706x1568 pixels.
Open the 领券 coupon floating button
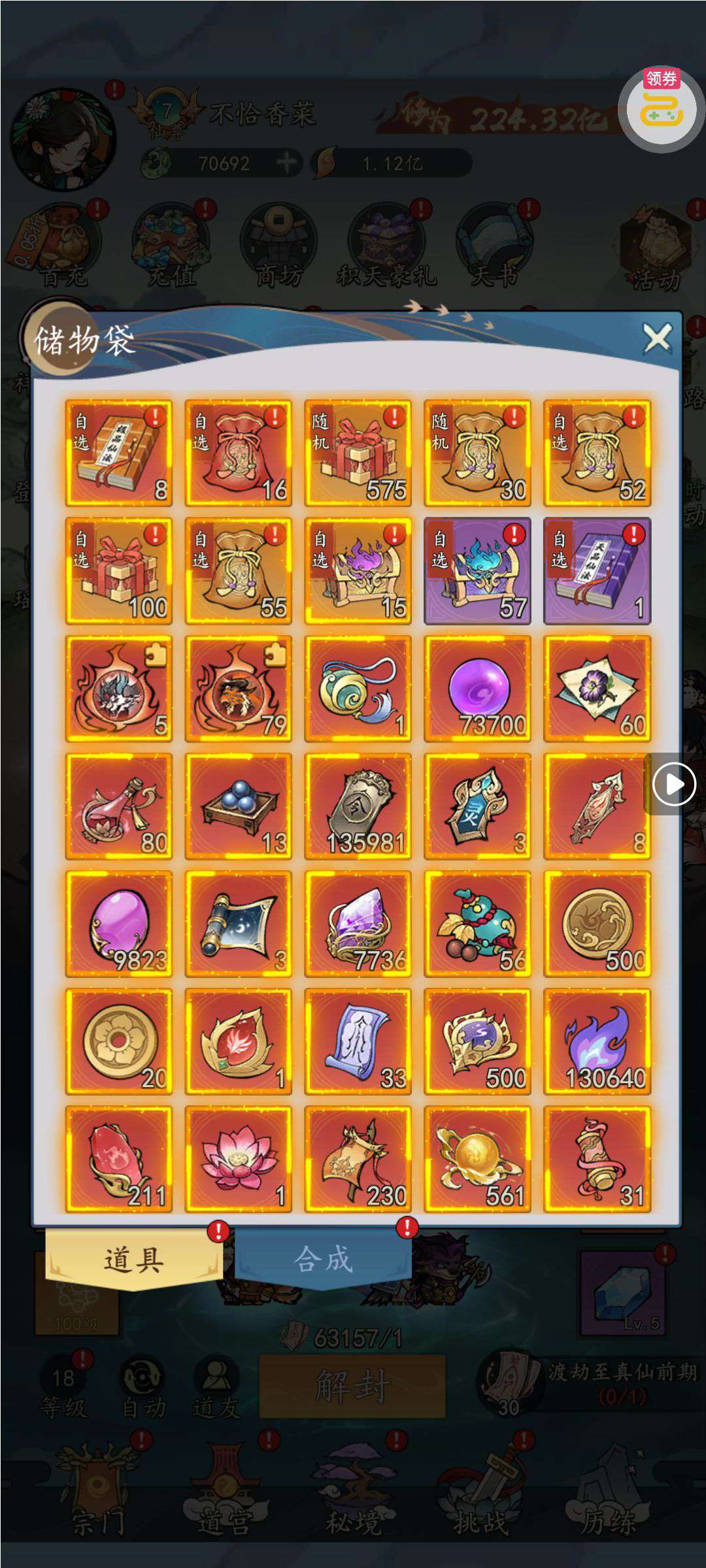tap(661, 108)
